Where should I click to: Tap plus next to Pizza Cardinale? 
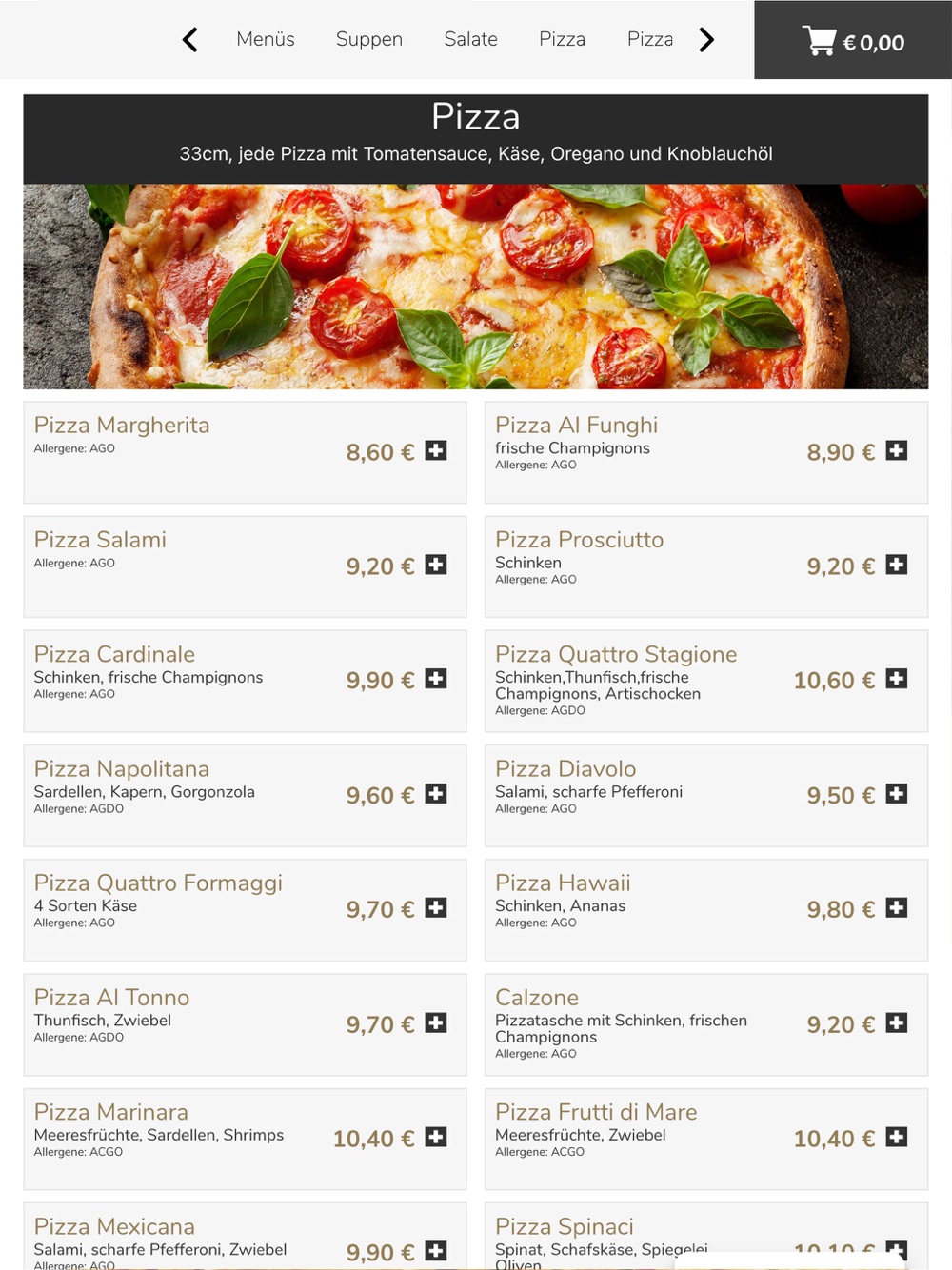[x=436, y=680]
